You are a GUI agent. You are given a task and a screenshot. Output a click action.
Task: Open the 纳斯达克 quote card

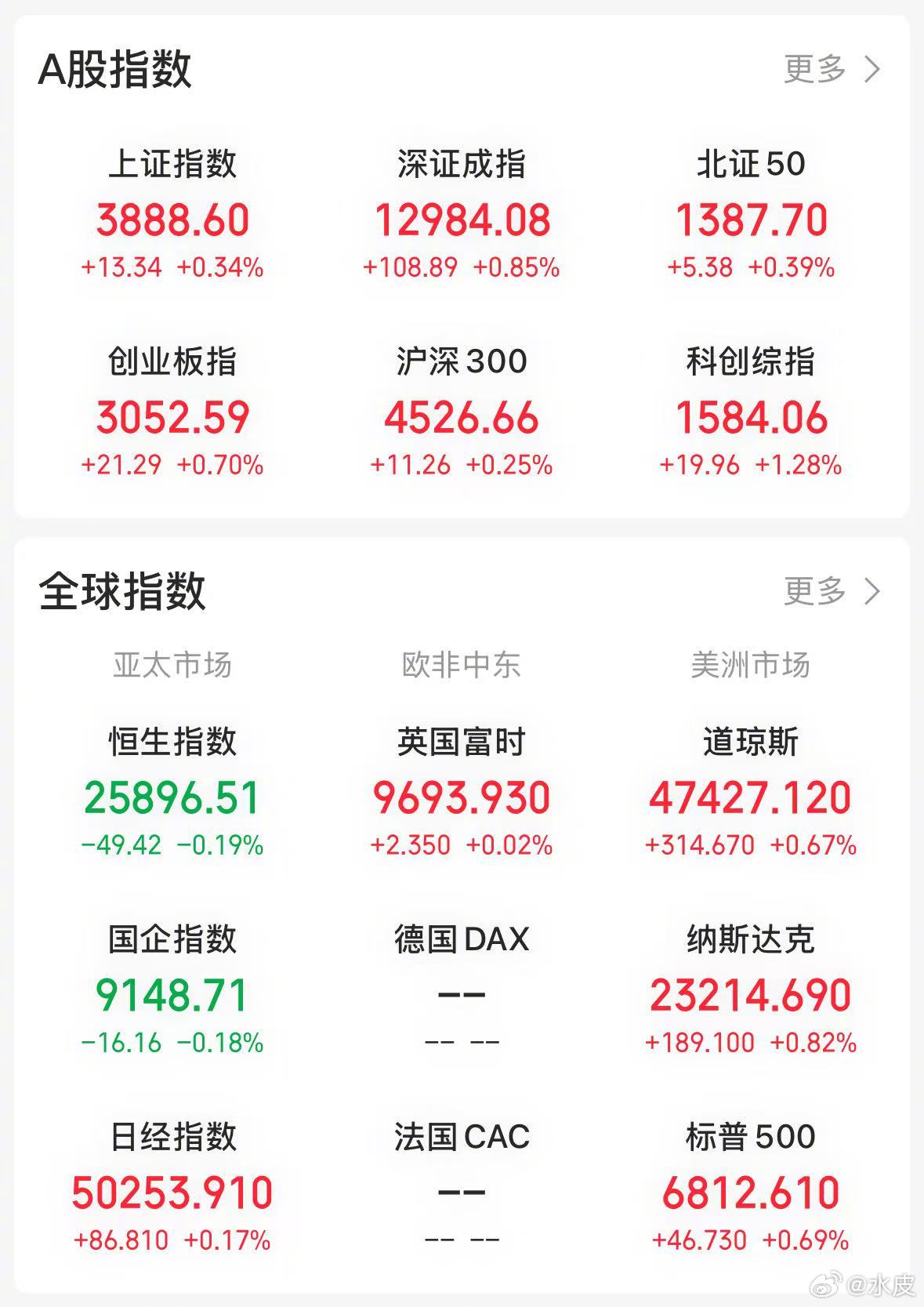pos(751,988)
